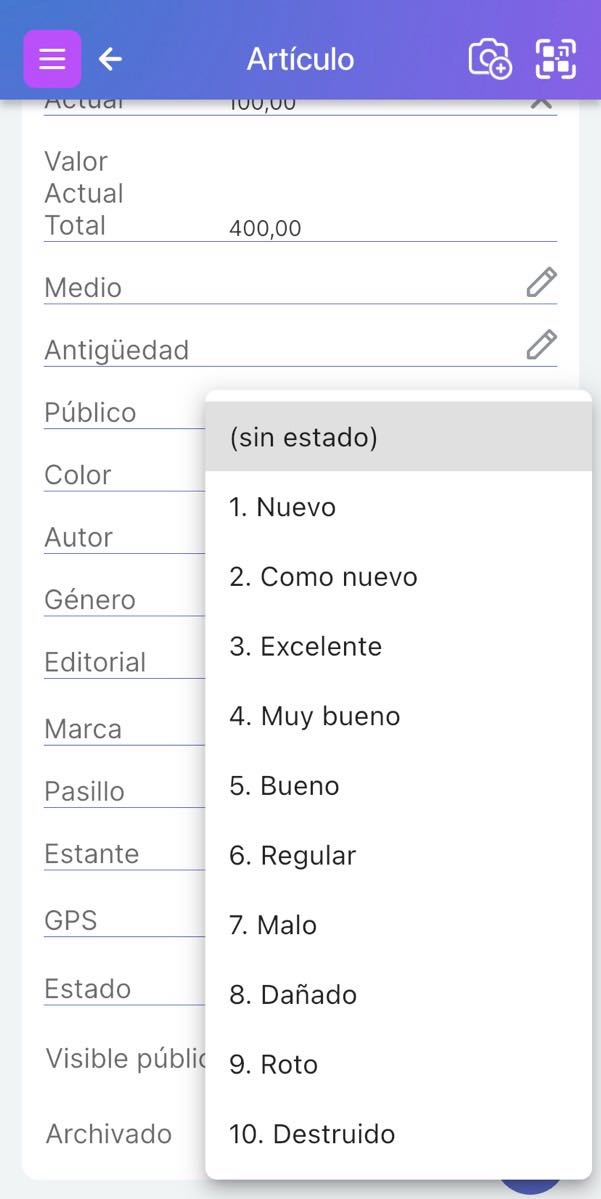Choose 4. Muy bueno

[x=398, y=716]
